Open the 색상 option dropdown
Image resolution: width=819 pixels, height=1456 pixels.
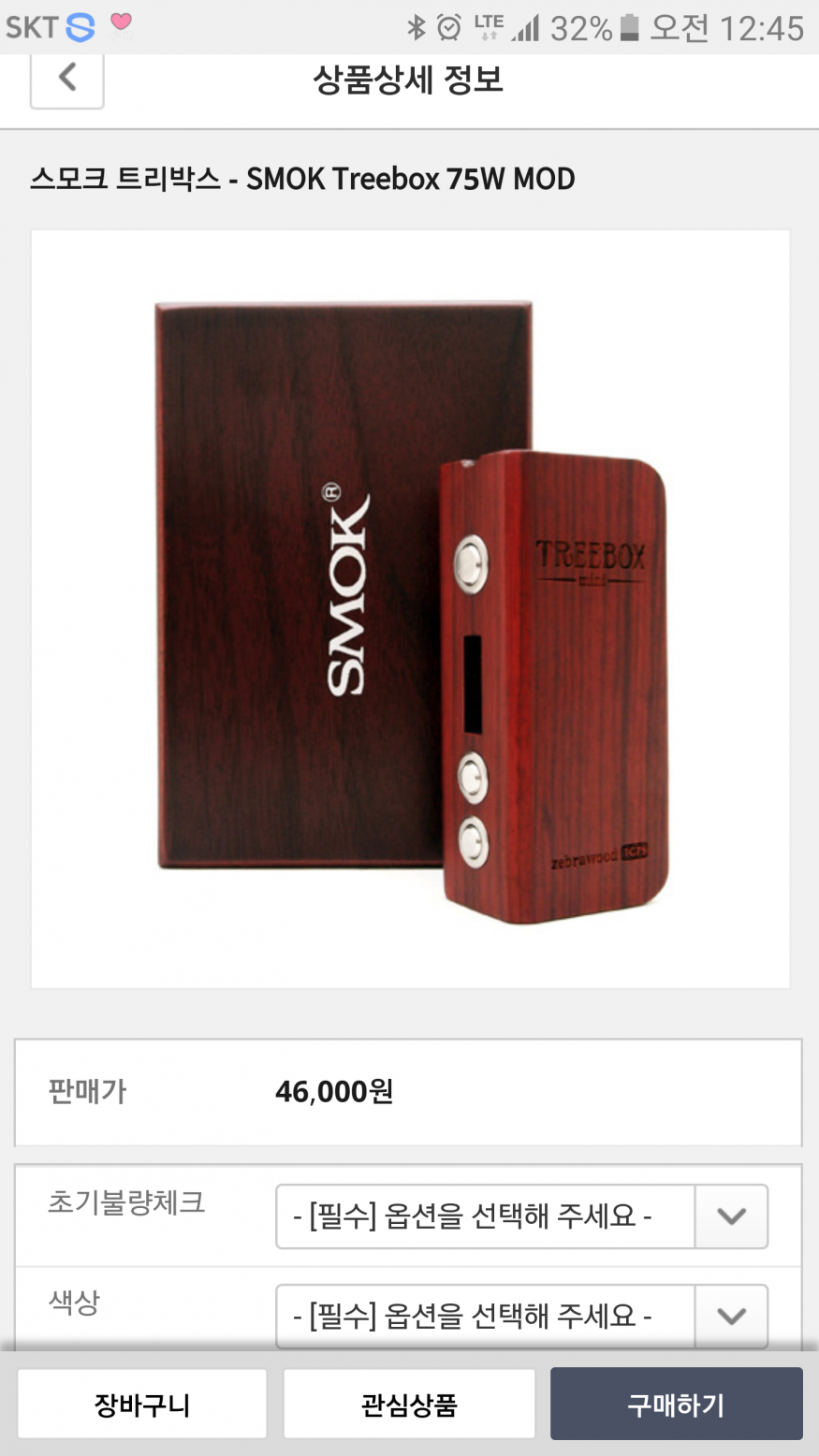point(521,1316)
